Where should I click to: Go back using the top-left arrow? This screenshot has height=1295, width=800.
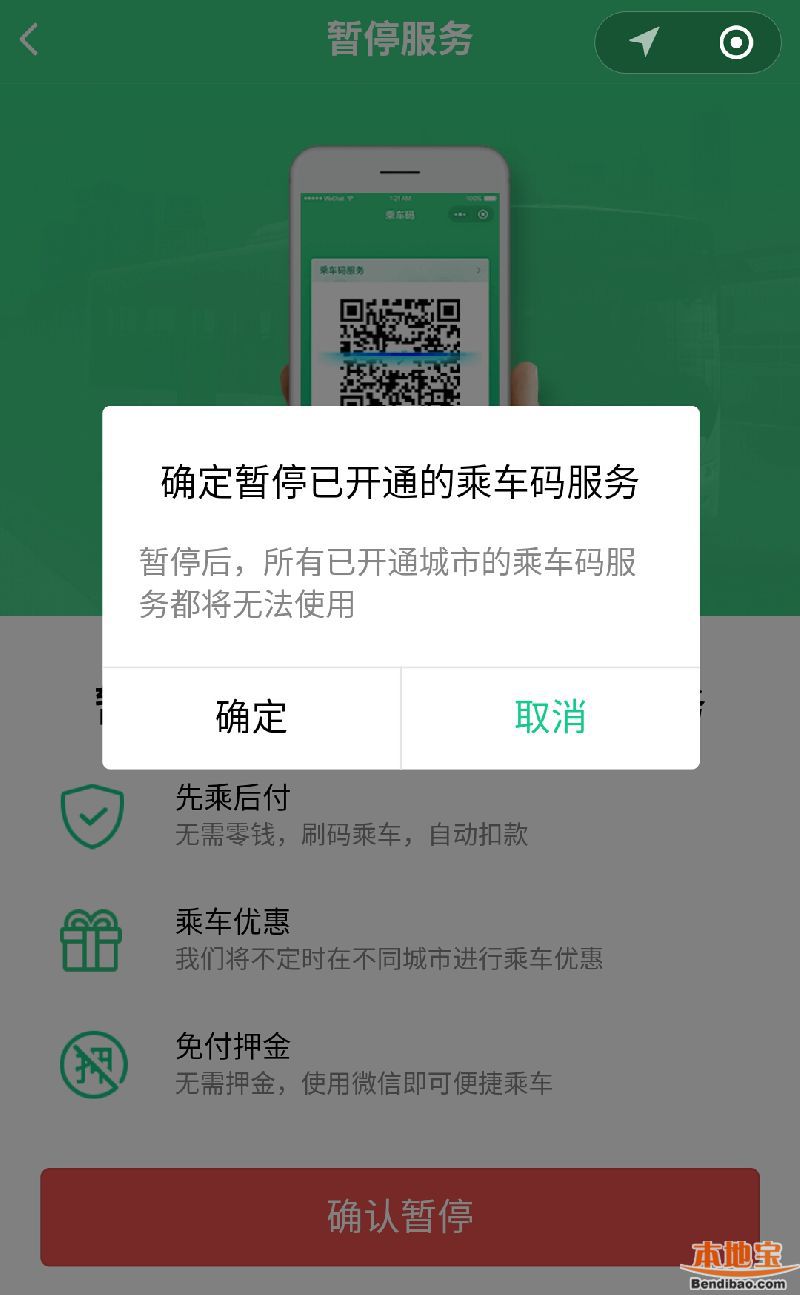[x=29, y=41]
